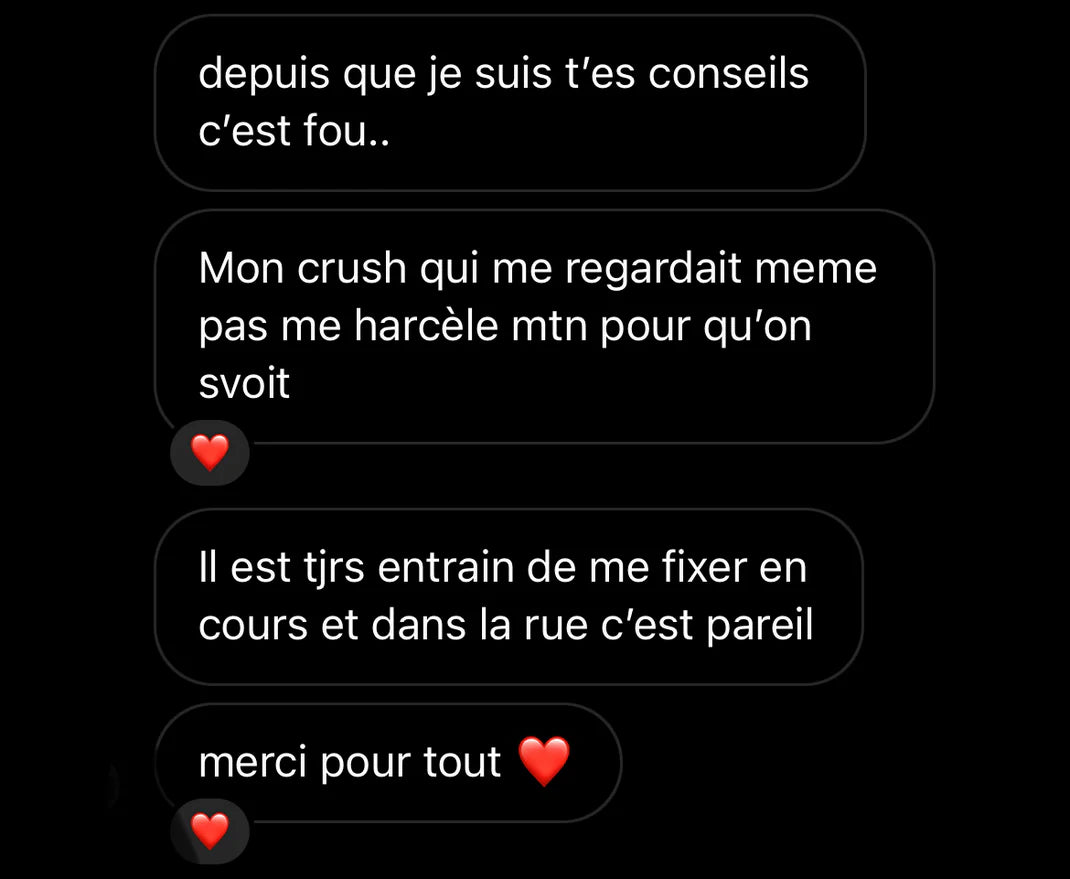View the heart reaction under "merci pour tout"
1070x879 pixels.
coord(210,830)
